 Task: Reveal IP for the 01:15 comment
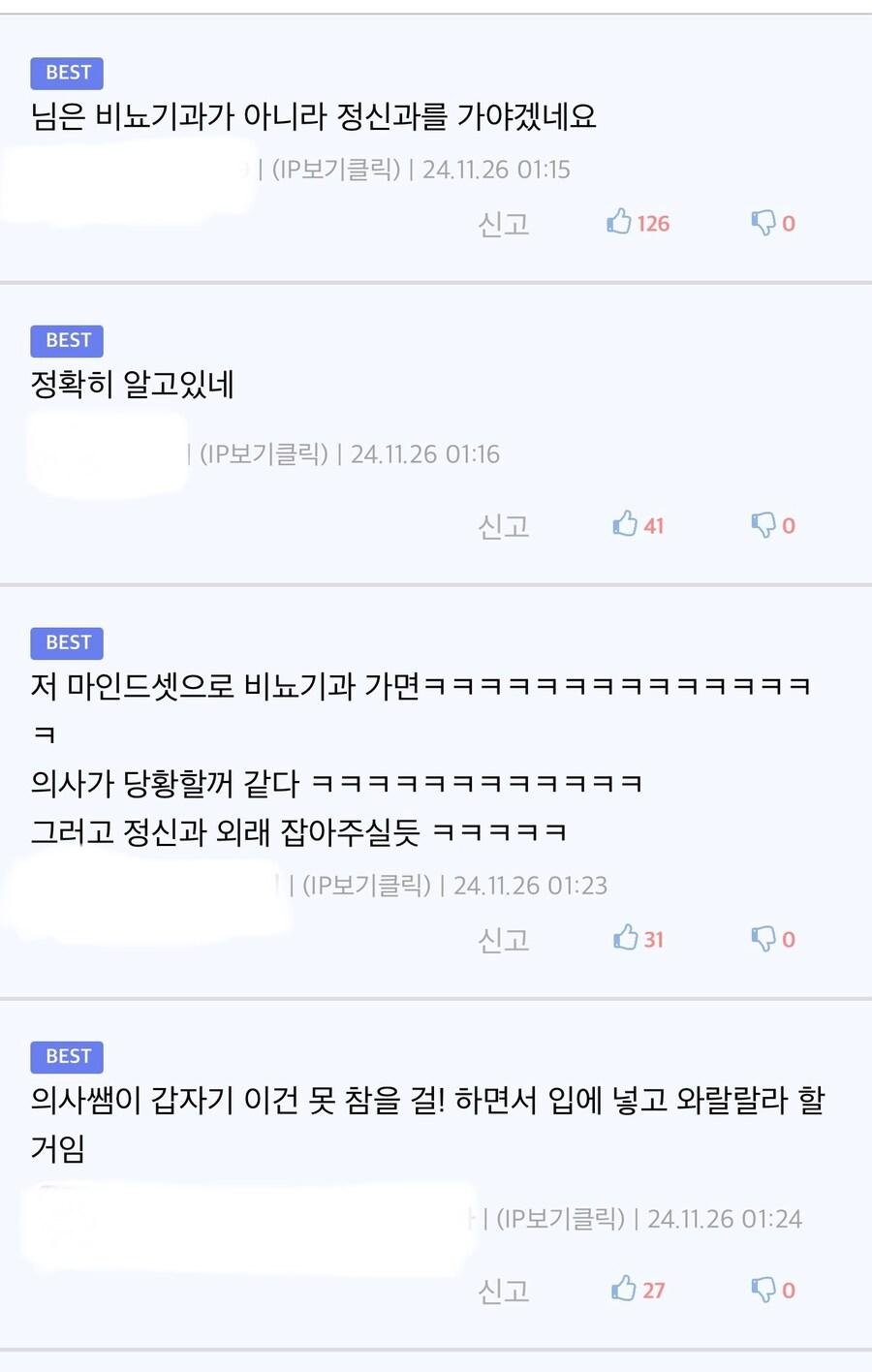click(336, 170)
